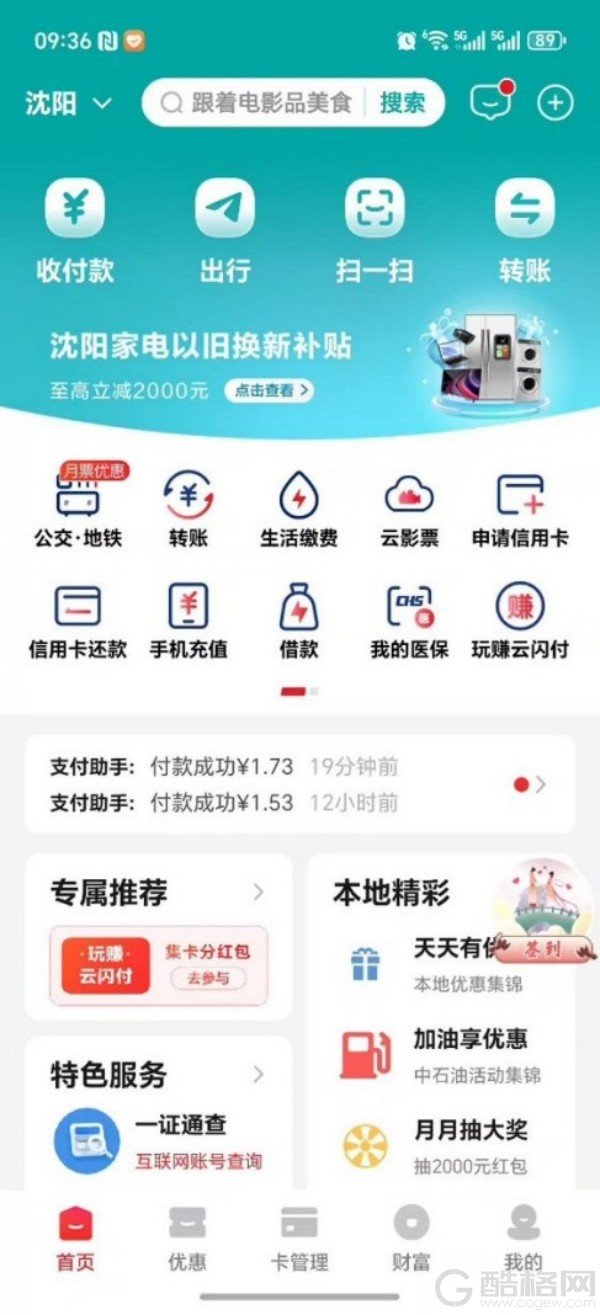Open 公交·地铁 service
Screen dimensions: 600x1315
click(x=78, y=510)
